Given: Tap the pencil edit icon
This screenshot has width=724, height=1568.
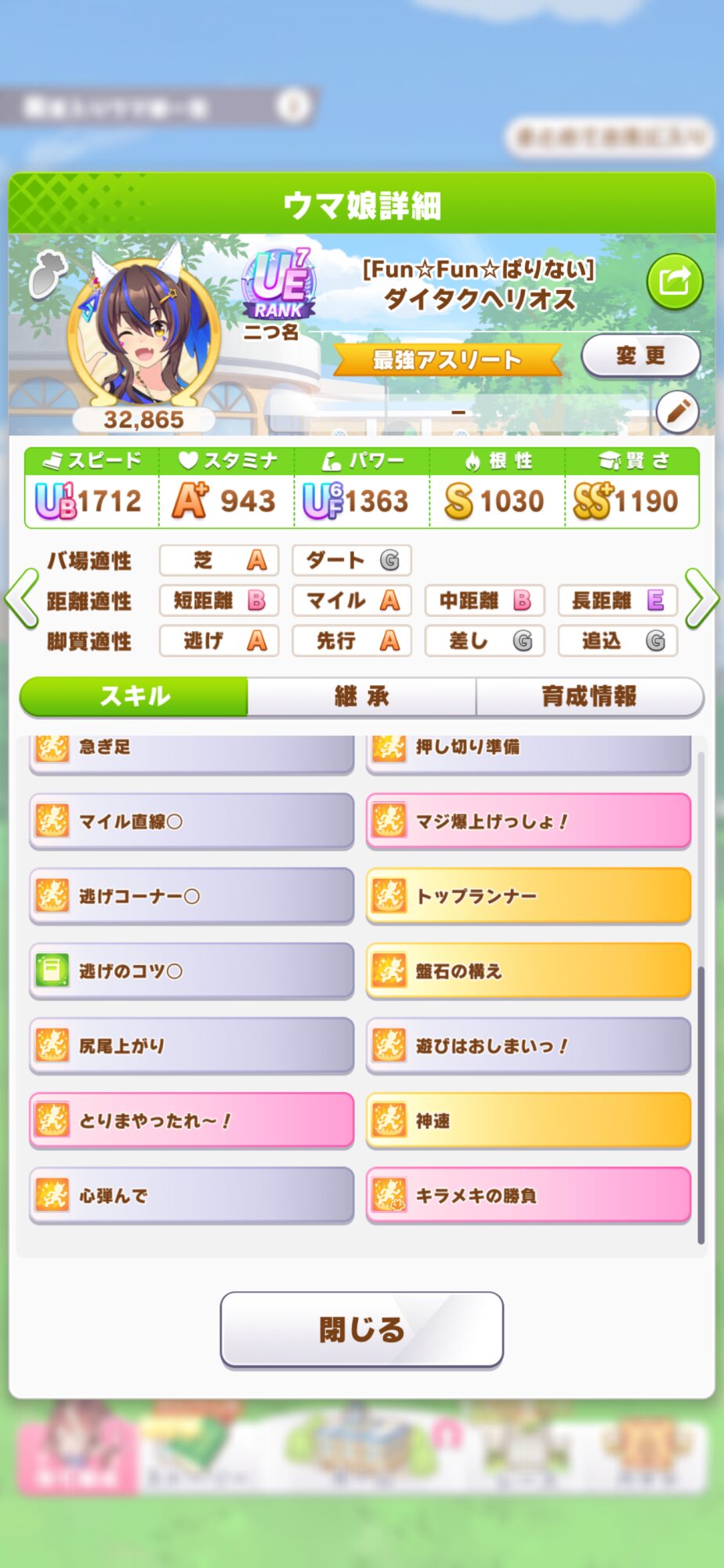Looking at the screenshot, I should (677, 411).
